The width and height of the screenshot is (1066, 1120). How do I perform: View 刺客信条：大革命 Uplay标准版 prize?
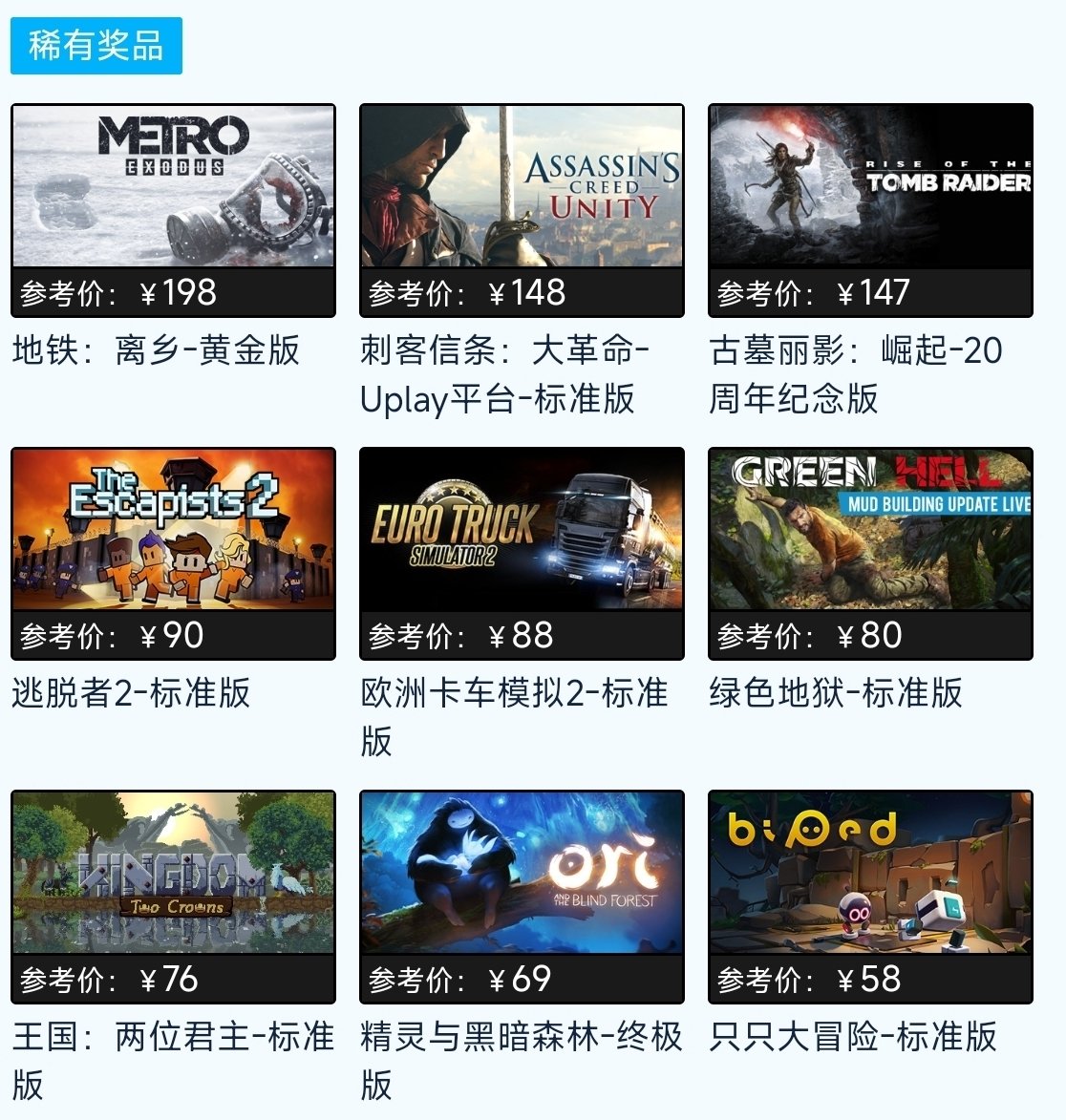[x=522, y=187]
